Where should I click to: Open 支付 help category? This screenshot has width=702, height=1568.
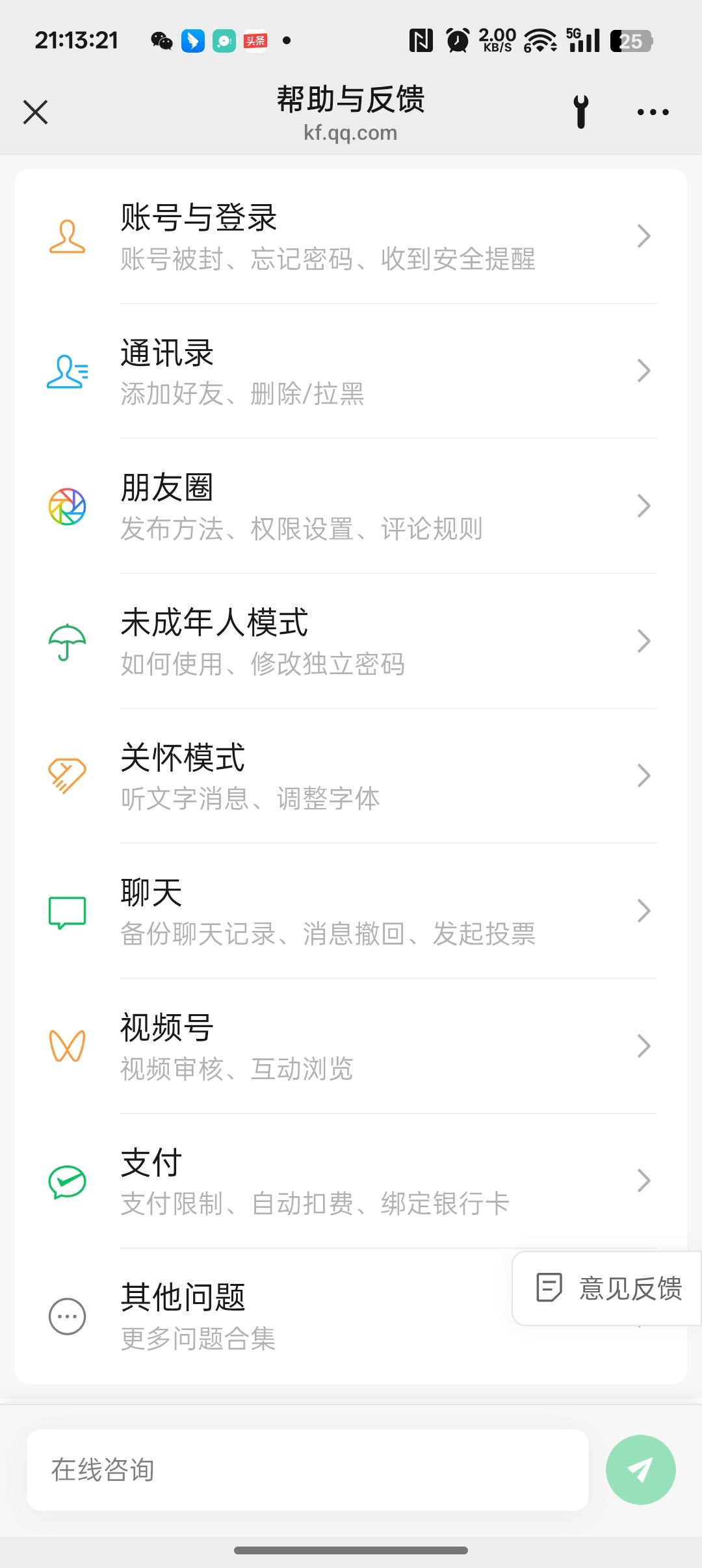pos(351,1181)
